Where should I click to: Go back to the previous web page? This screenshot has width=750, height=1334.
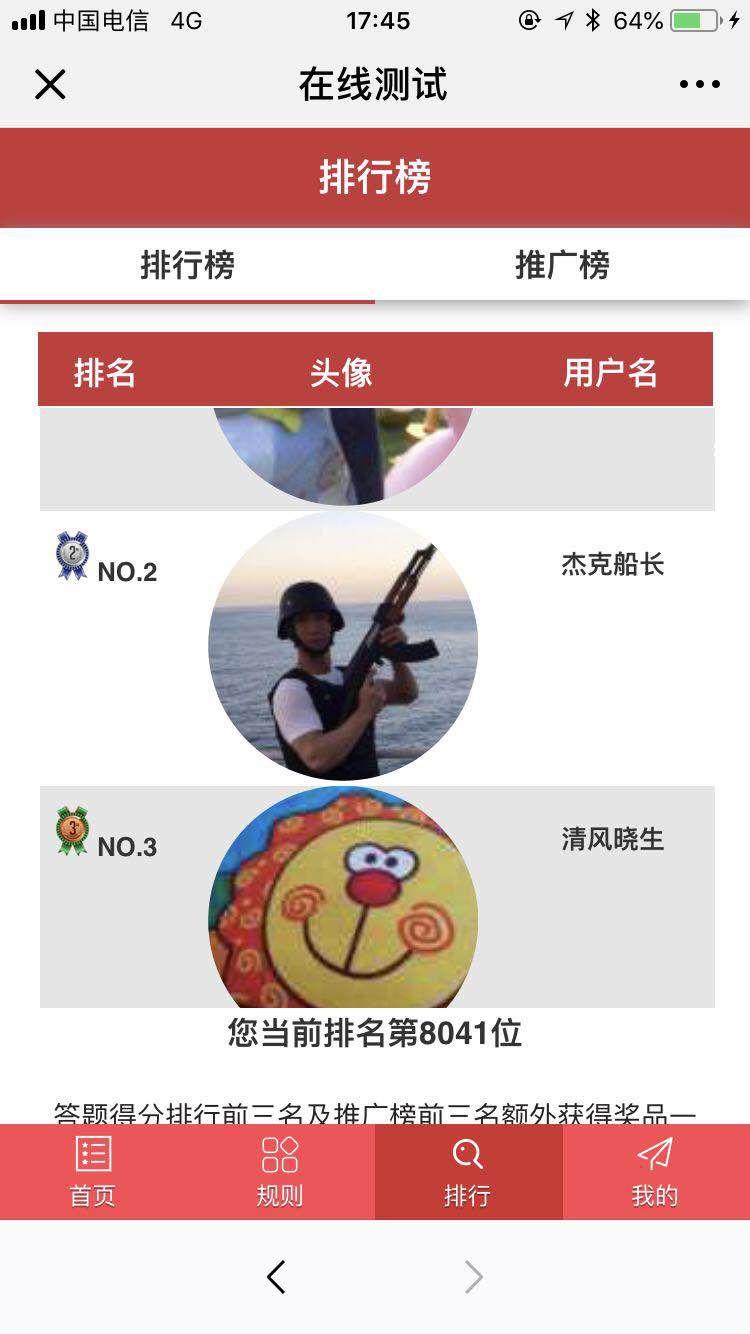pos(277,1277)
